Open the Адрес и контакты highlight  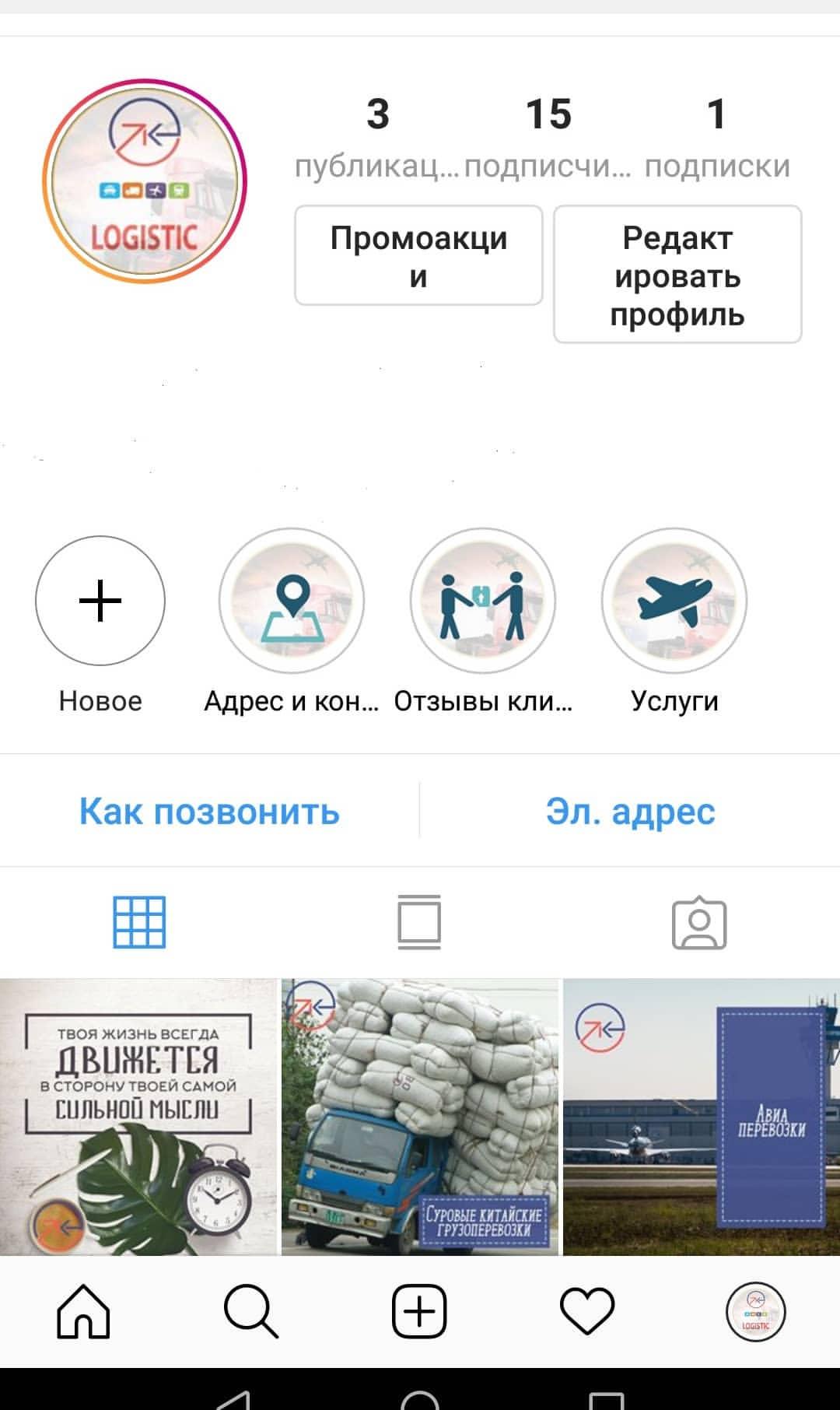pos(292,601)
